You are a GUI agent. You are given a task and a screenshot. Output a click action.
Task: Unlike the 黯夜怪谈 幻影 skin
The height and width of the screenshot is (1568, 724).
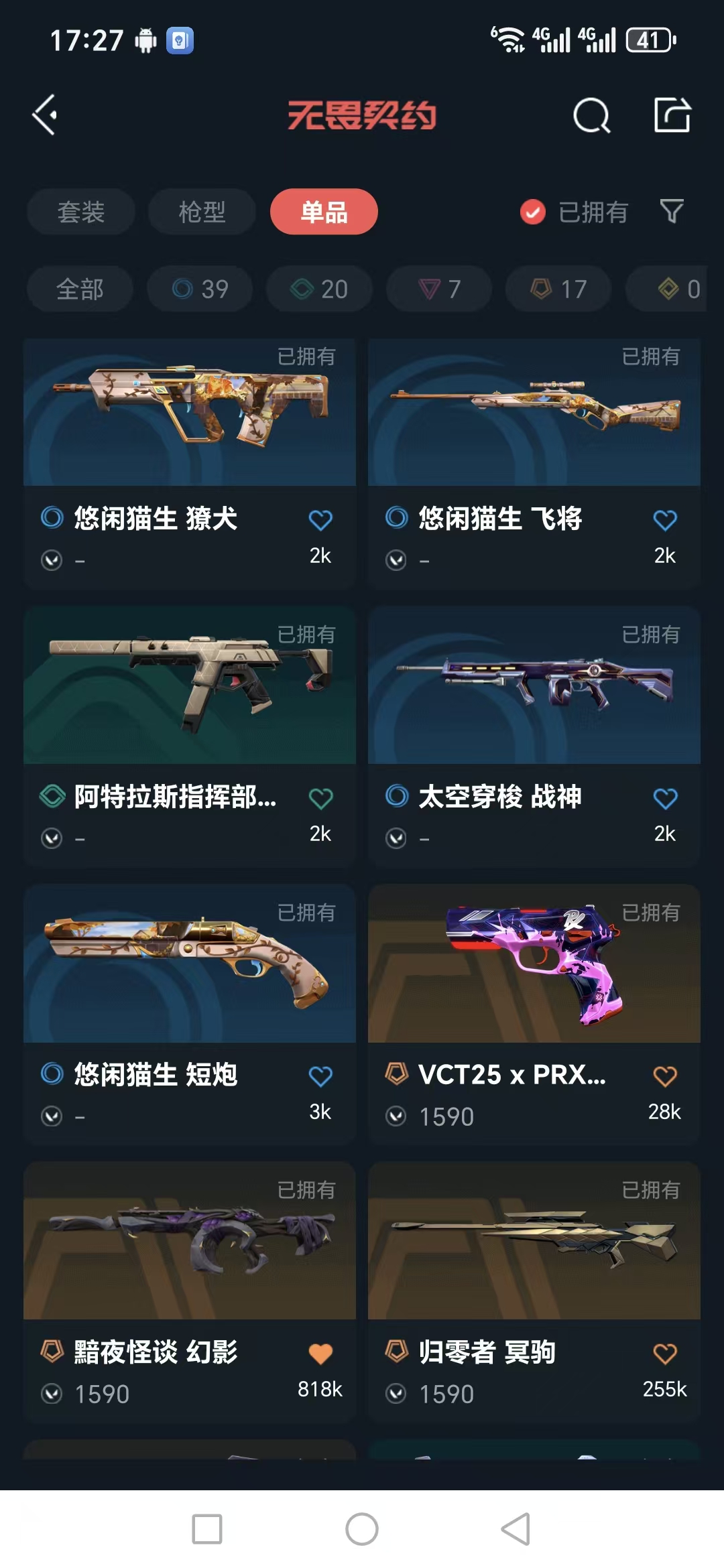coord(320,1354)
